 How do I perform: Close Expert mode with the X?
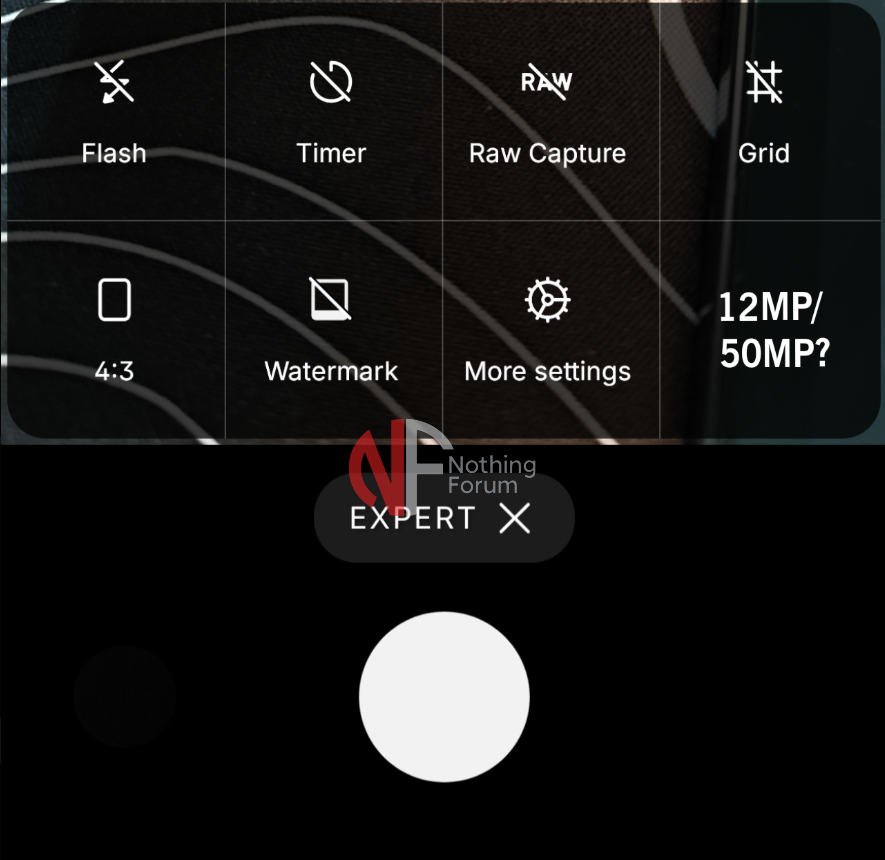point(515,518)
